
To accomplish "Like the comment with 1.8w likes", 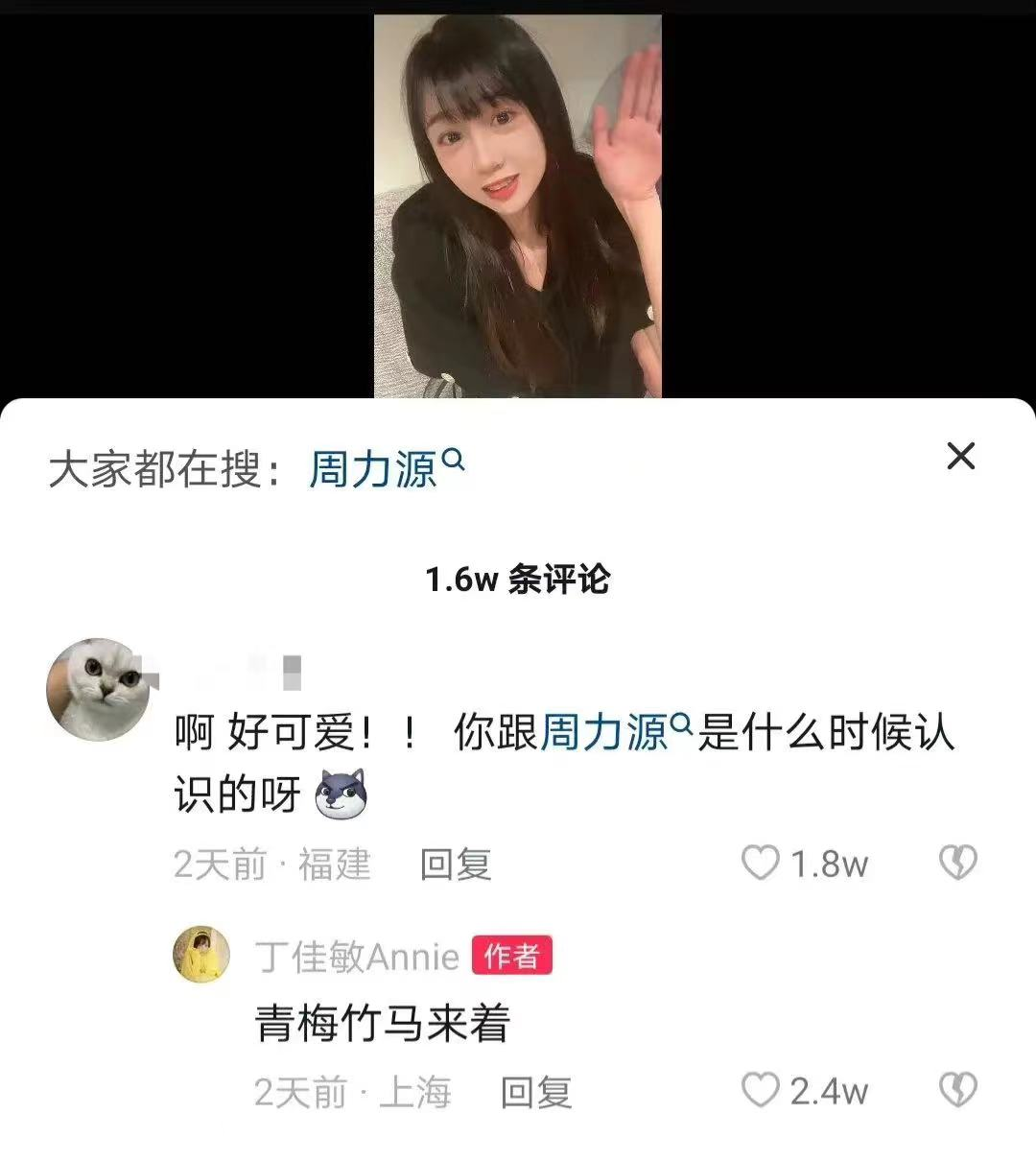I will coord(761,864).
